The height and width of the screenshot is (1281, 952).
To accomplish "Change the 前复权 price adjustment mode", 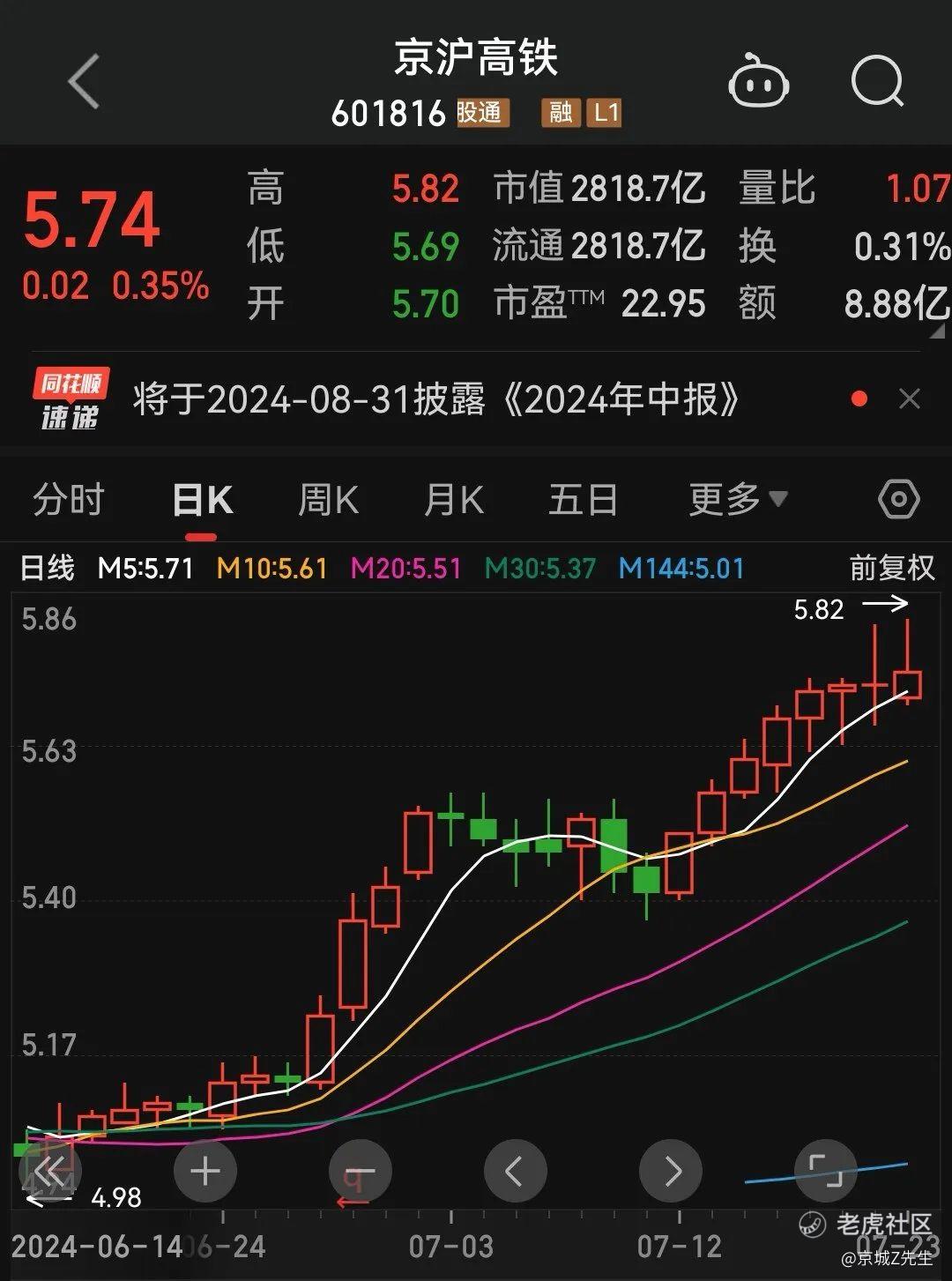I will click(x=891, y=568).
